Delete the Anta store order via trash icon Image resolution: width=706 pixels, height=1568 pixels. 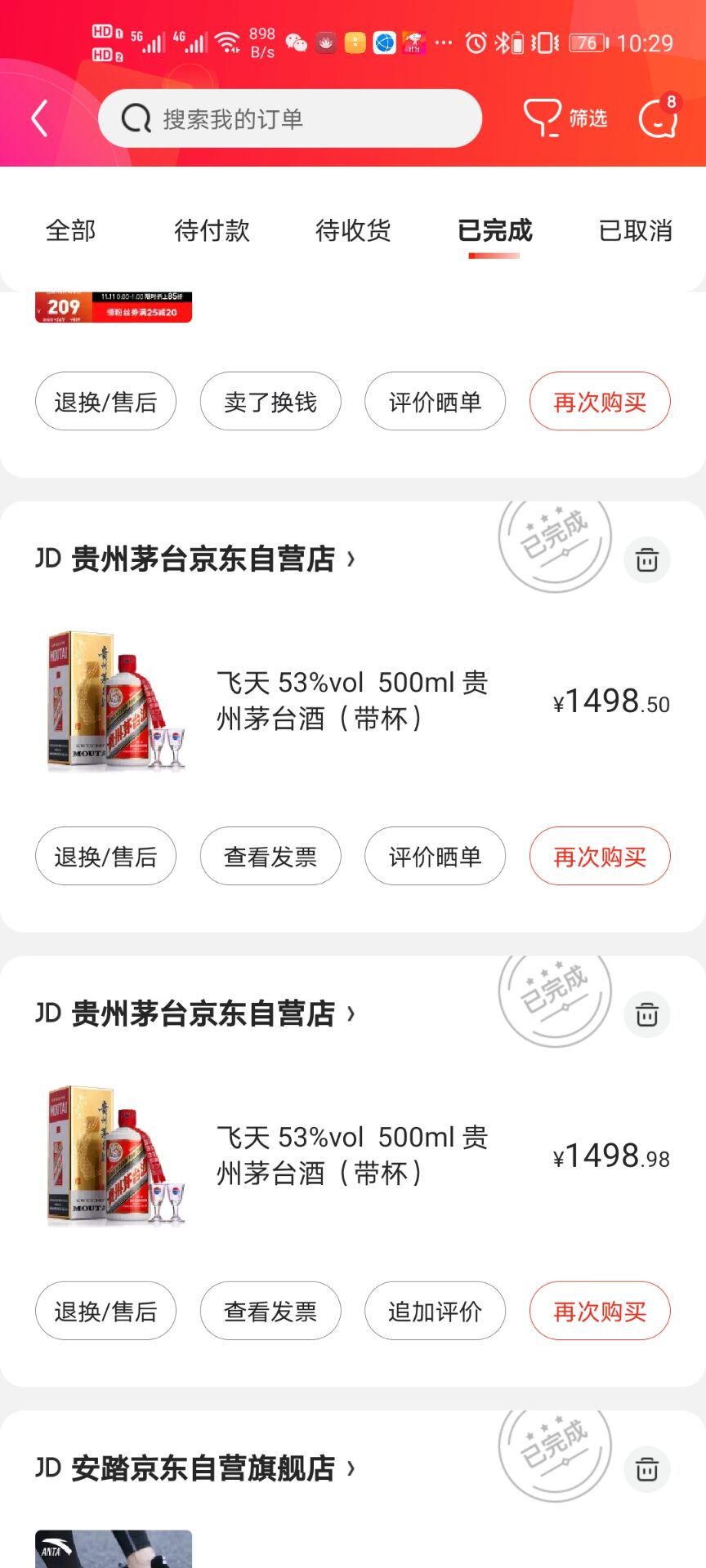[x=646, y=1468]
